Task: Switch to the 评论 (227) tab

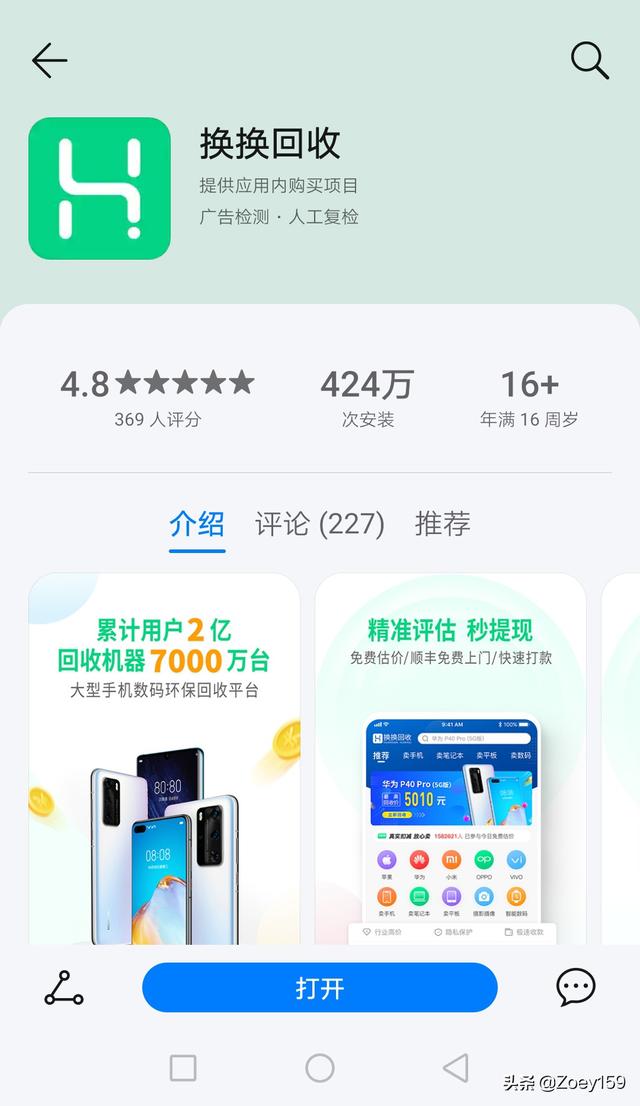Action: pyautogui.click(x=320, y=524)
